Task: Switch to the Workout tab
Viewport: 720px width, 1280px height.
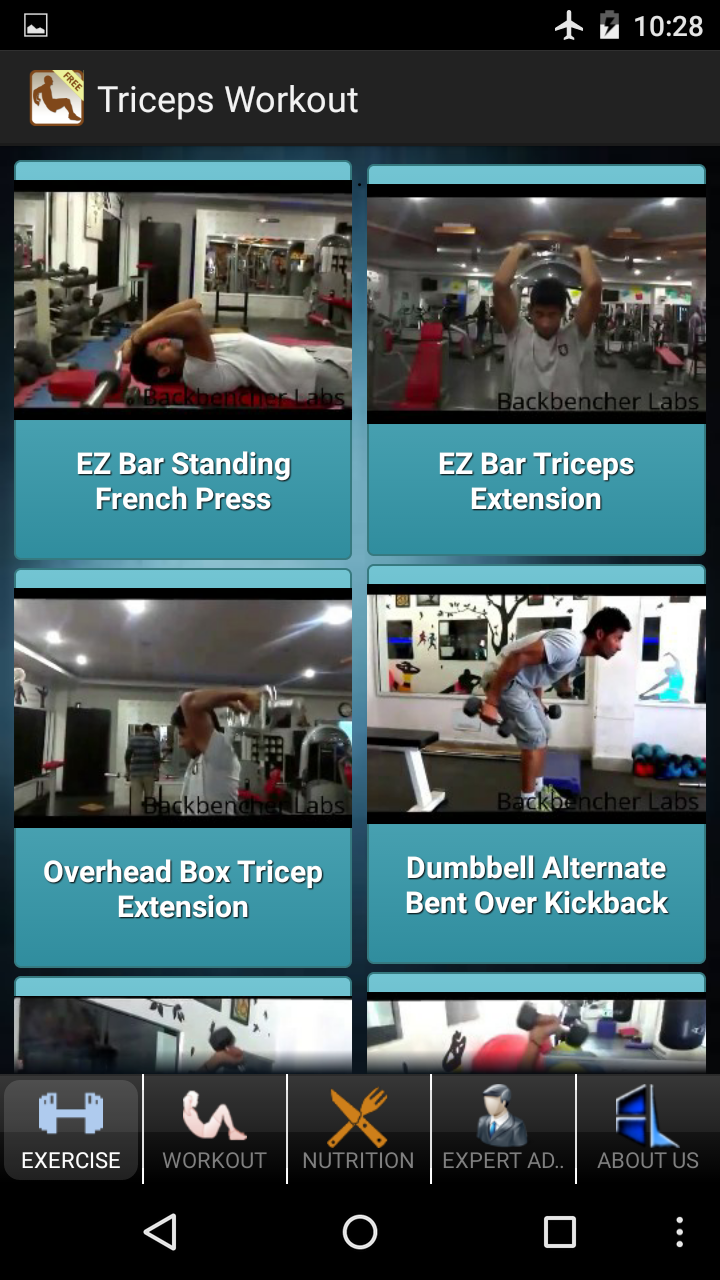Action: (x=215, y=1130)
